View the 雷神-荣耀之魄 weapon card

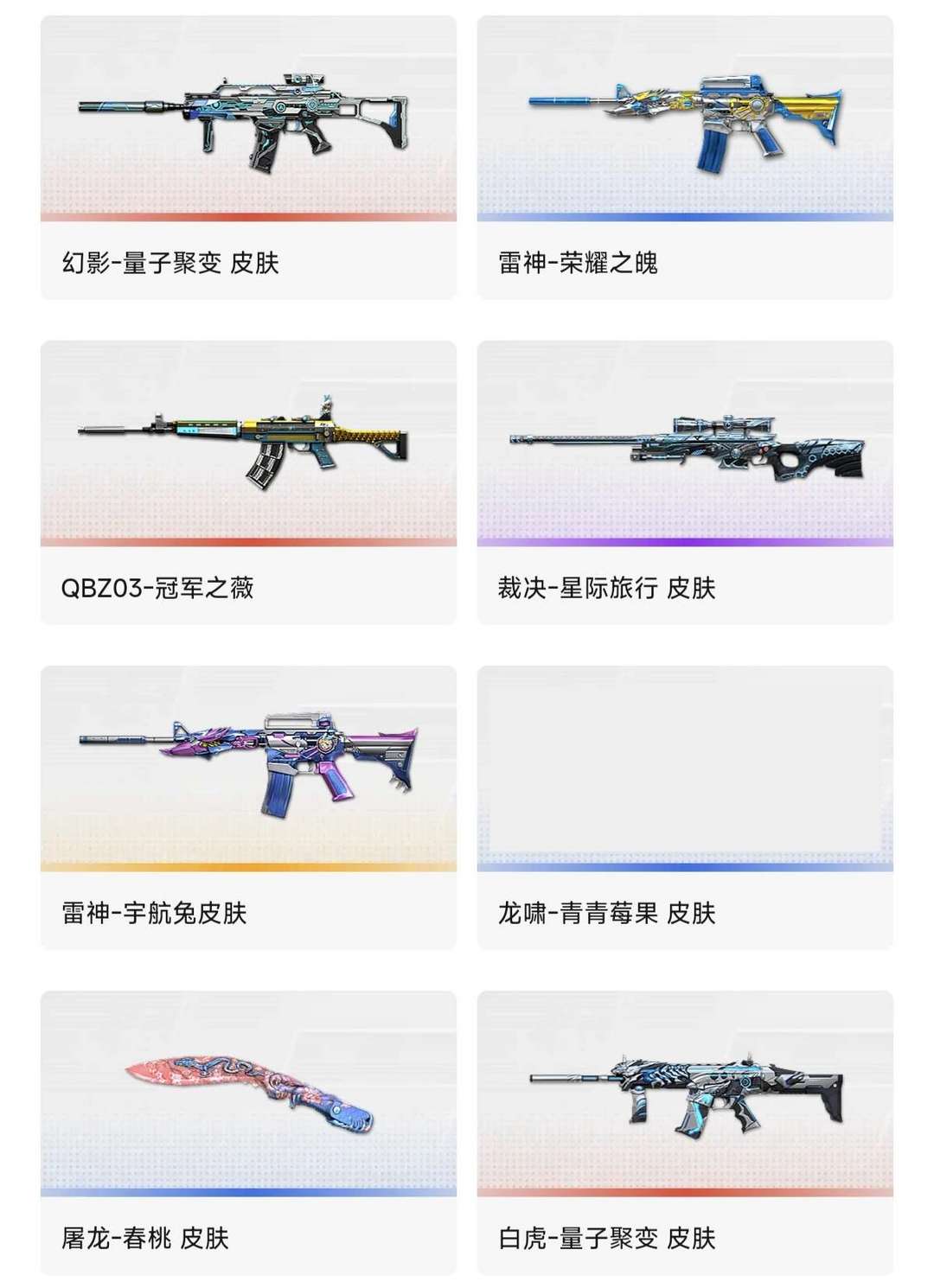[x=685, y=157]
